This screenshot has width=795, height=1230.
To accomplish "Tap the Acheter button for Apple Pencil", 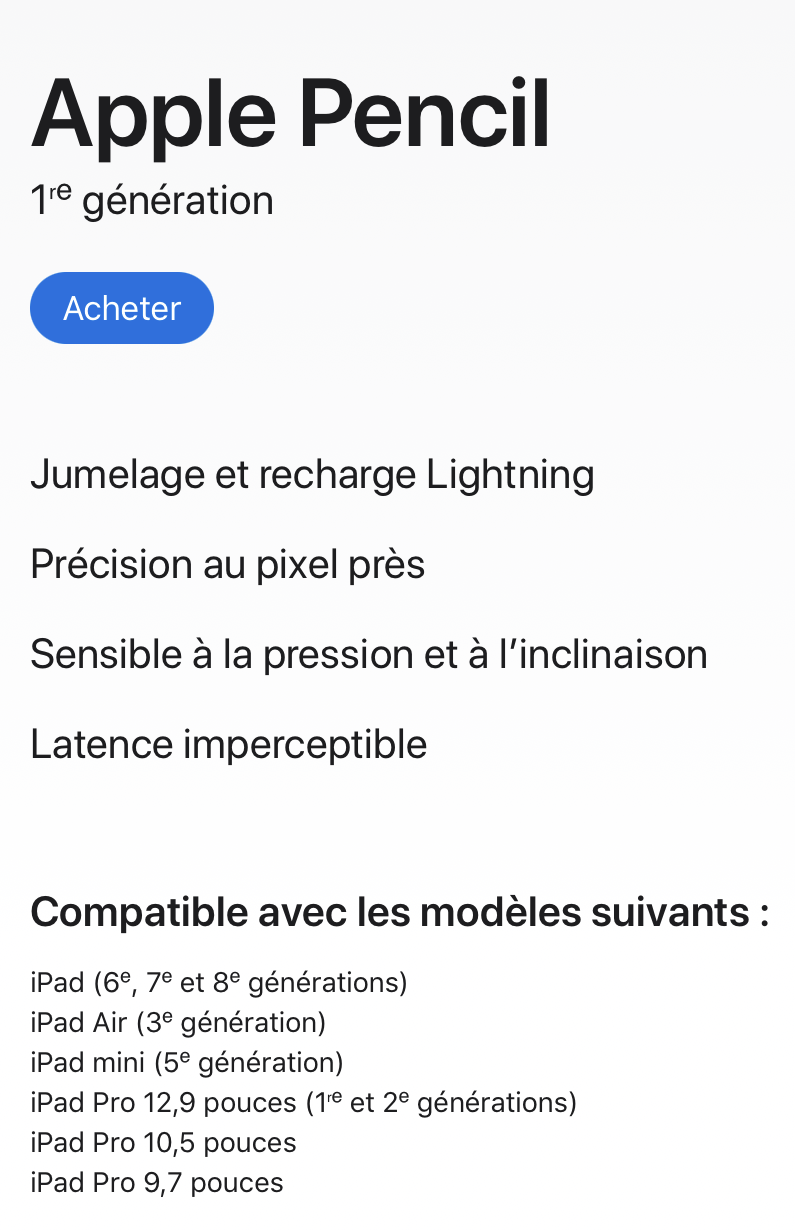I will 122,308.
